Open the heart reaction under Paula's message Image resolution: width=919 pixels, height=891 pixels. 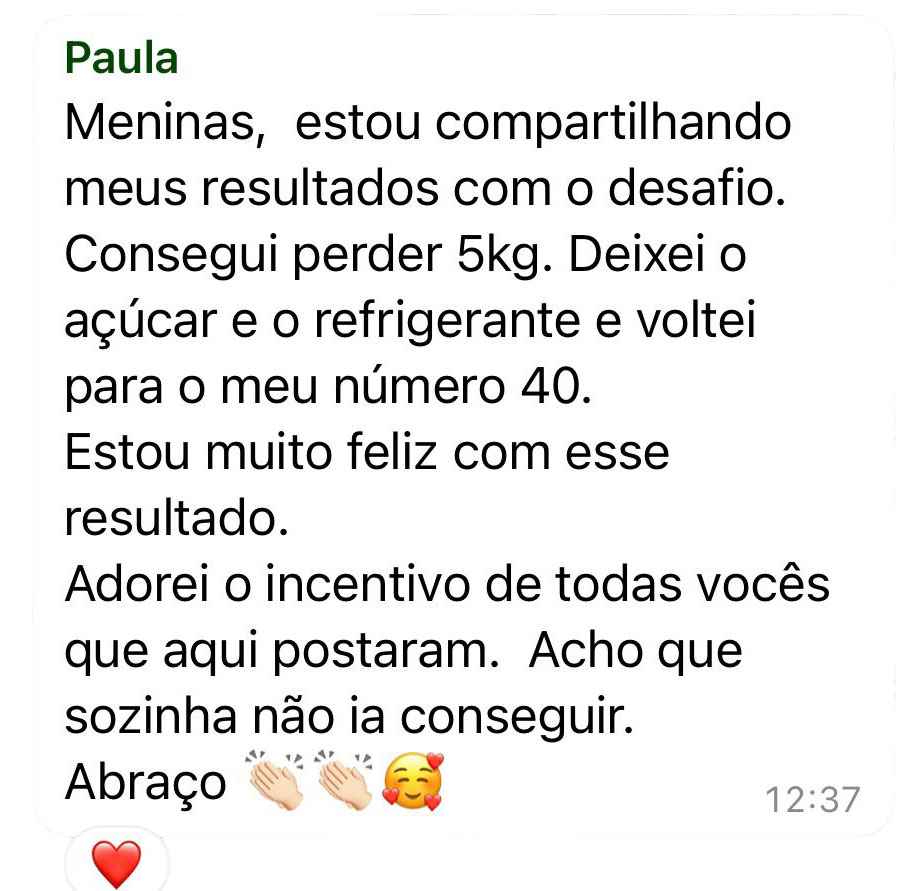[116, 863]
